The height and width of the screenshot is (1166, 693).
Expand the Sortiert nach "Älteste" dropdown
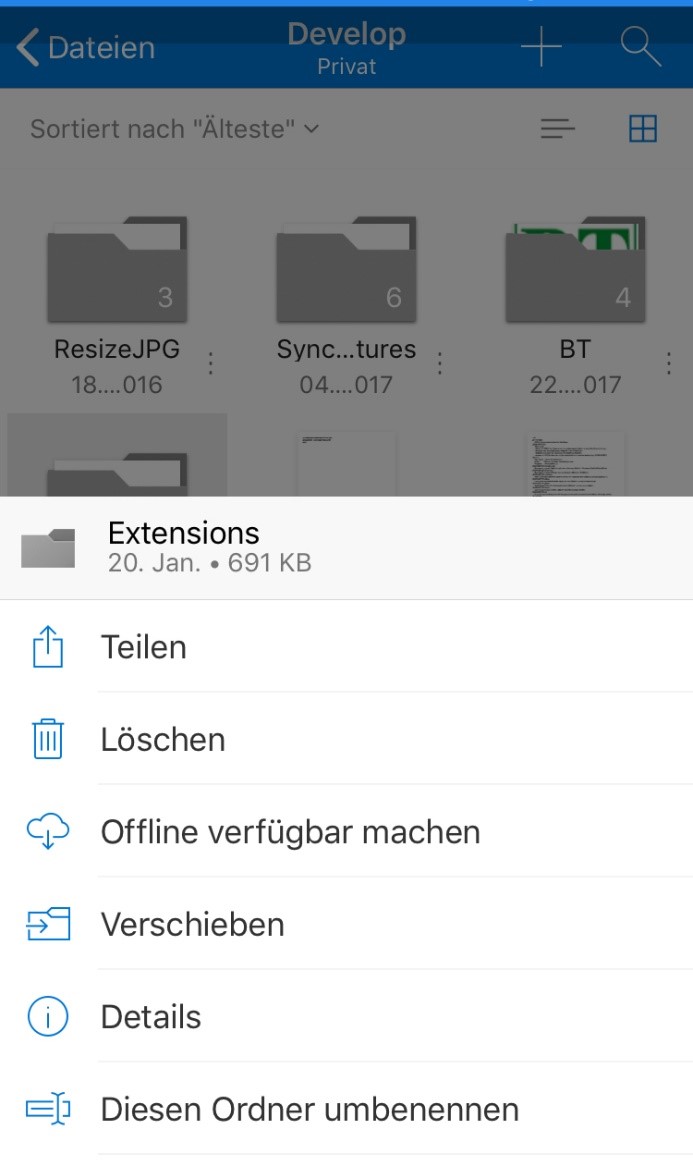coord(175,129)
